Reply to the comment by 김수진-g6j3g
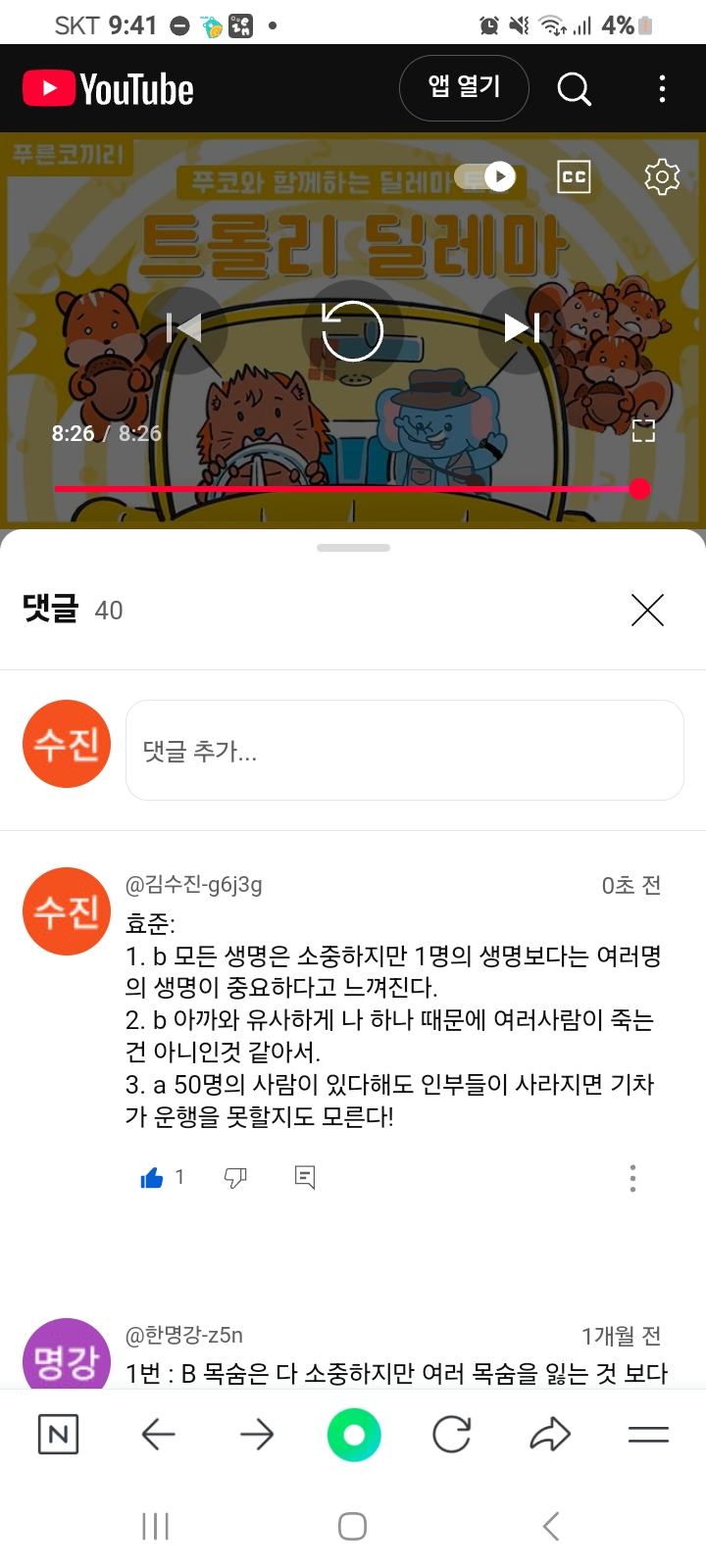 [305, 1177]
